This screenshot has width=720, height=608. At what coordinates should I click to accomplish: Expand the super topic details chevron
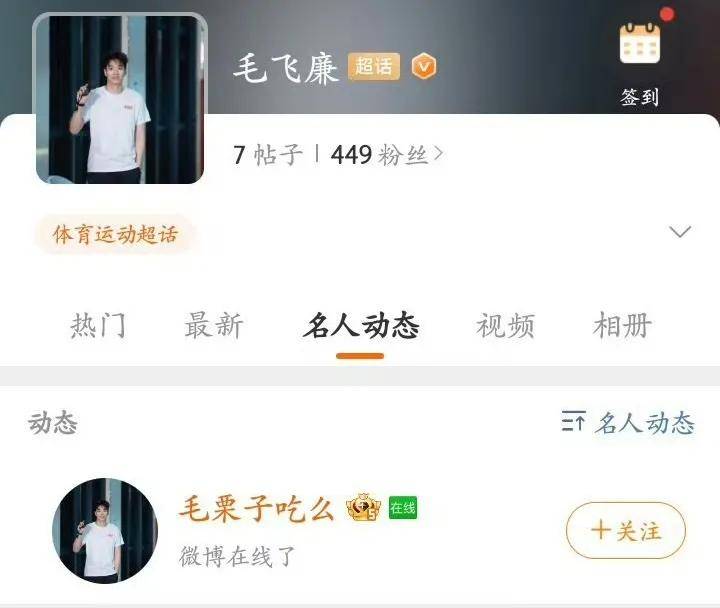(x=680, y=232)
